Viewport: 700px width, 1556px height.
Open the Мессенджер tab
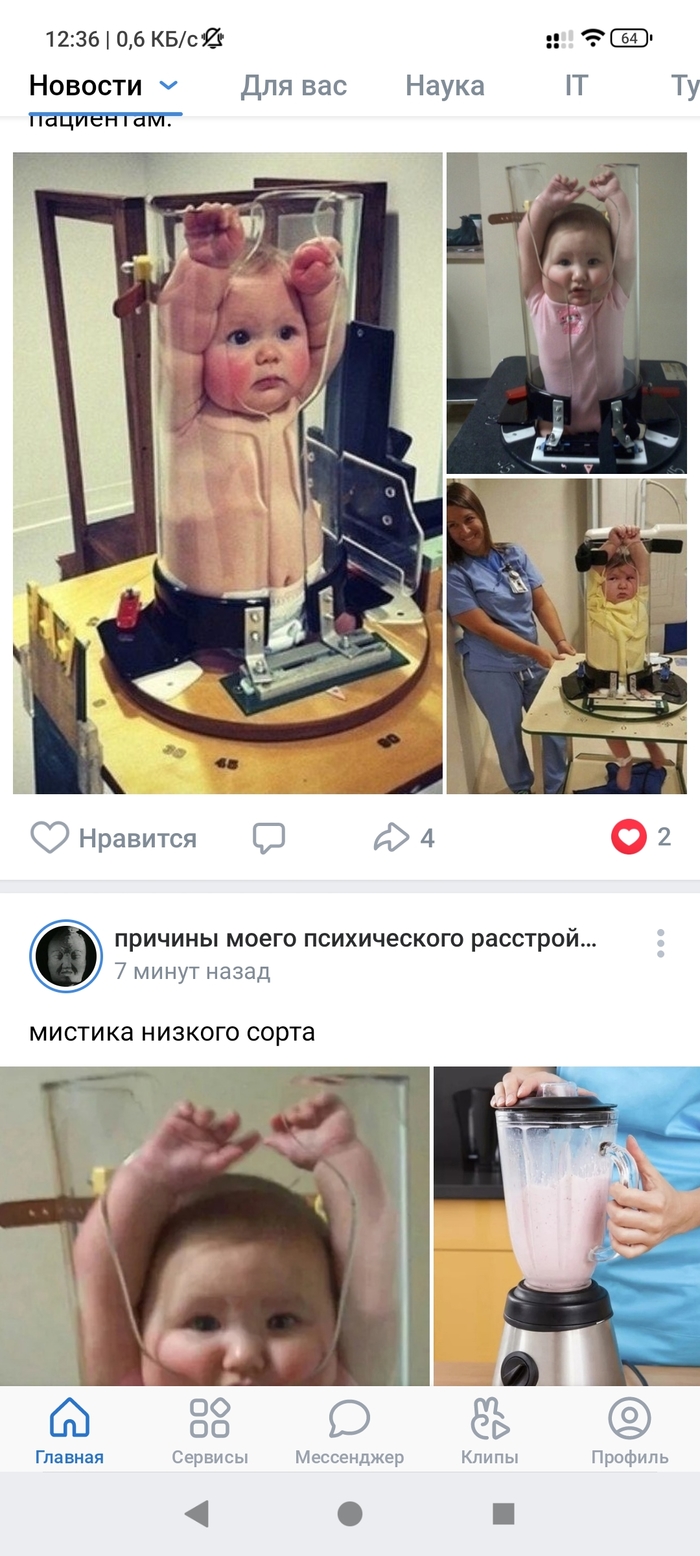(349, 1432)
